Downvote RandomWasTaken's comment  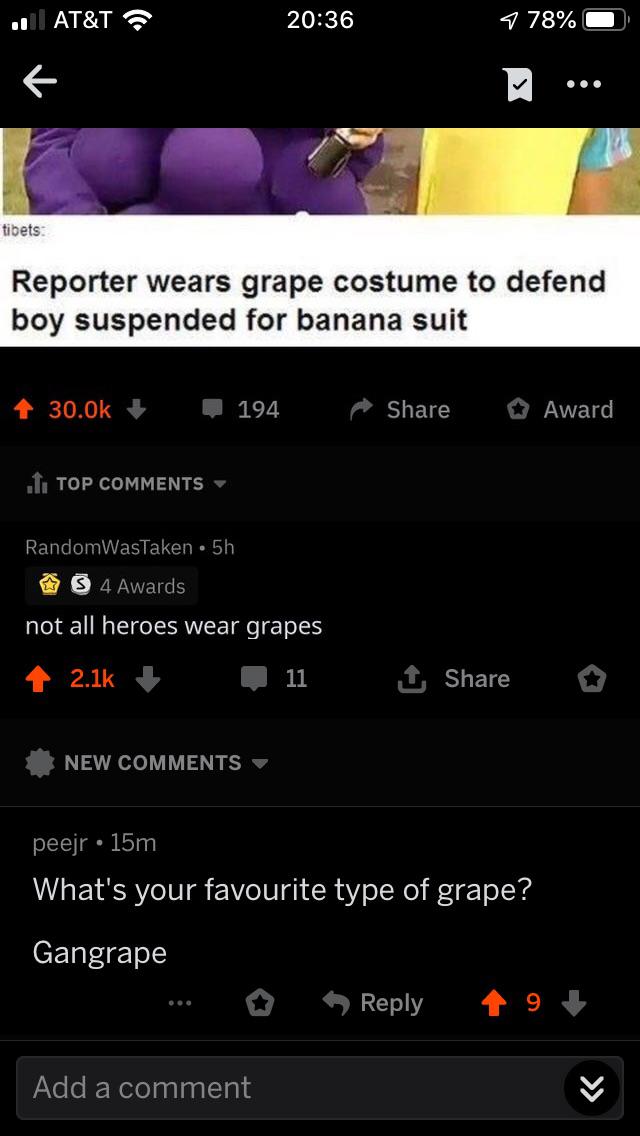147,679
